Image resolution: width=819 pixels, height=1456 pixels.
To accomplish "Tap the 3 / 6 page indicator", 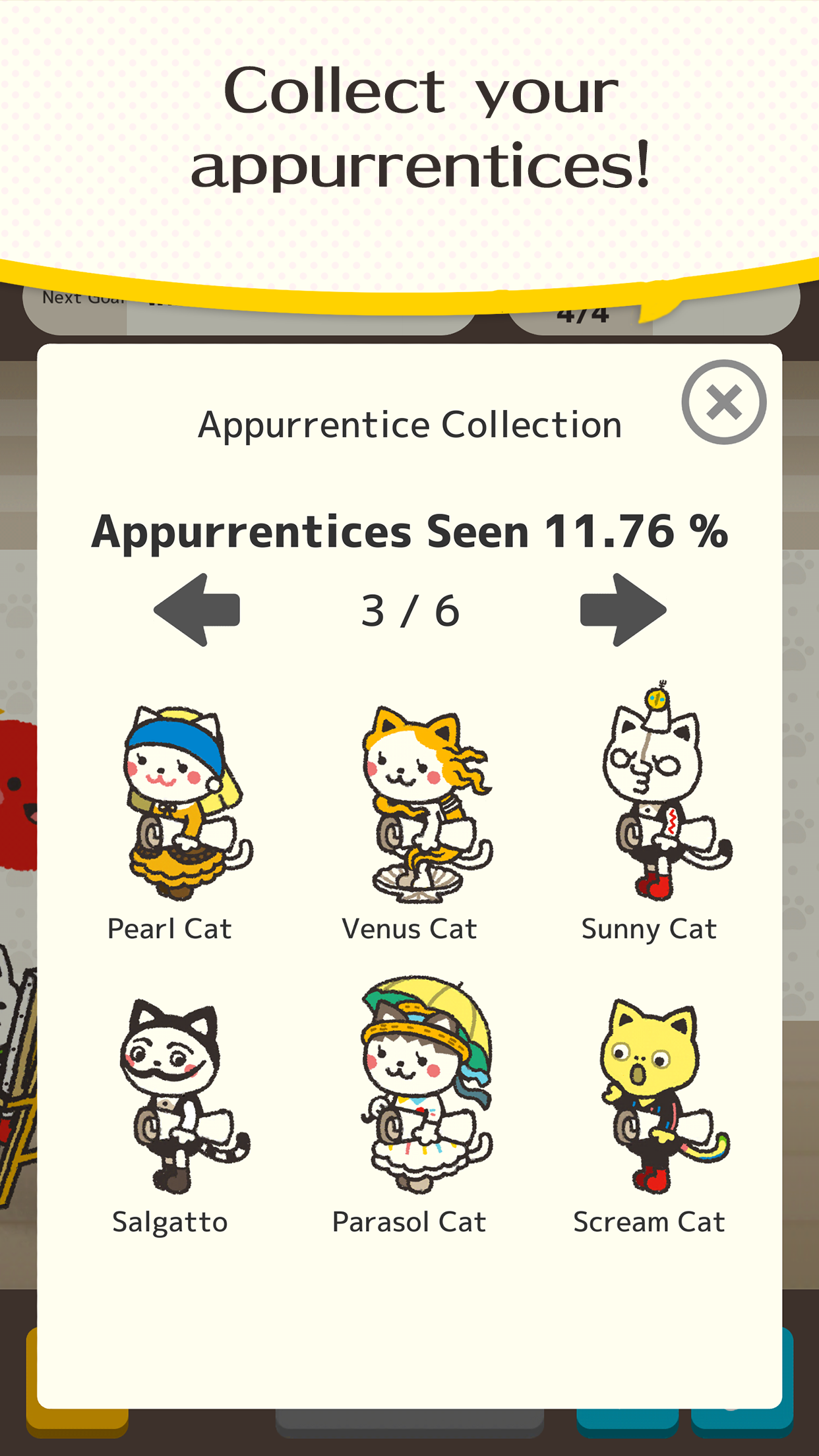I will click(409, 611).
